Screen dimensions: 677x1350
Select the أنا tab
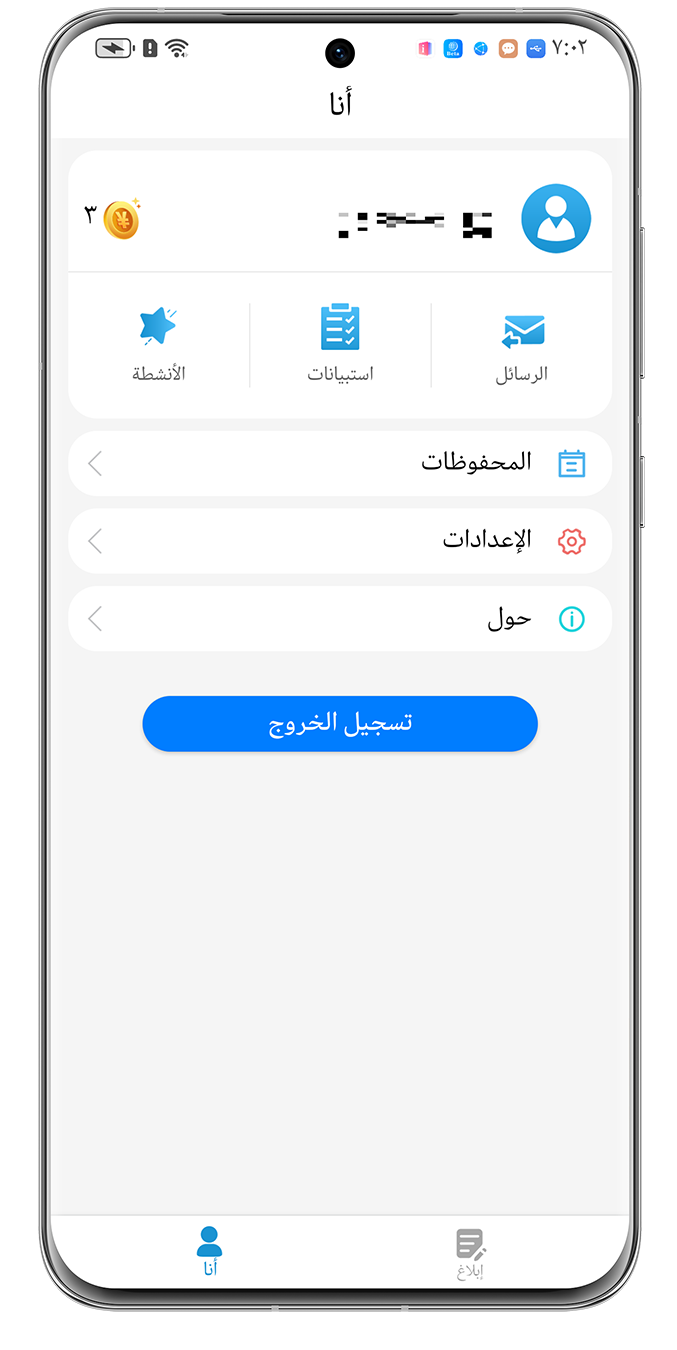[209, 1251]
